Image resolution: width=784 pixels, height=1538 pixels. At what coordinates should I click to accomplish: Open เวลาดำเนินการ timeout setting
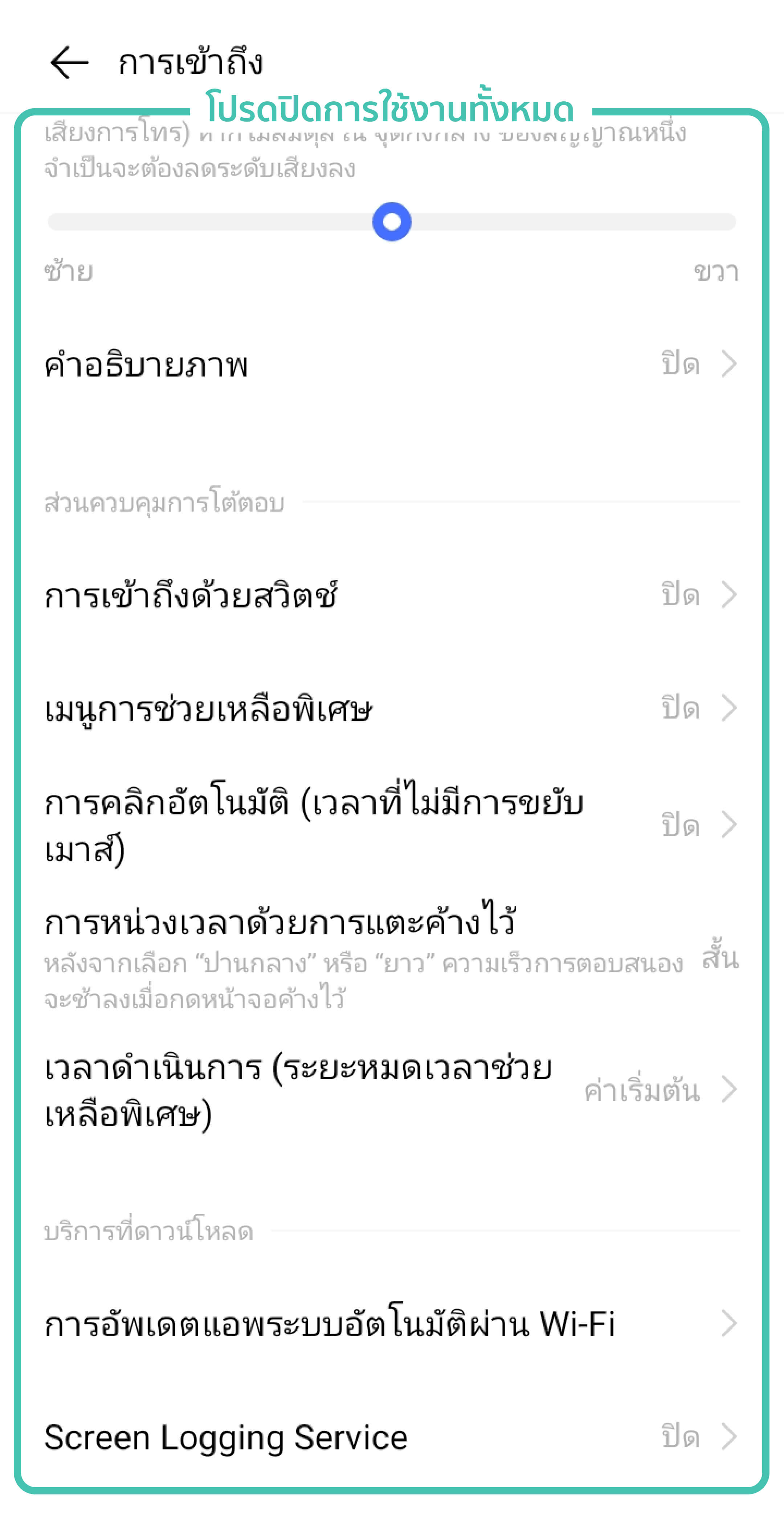[391, 1090]
